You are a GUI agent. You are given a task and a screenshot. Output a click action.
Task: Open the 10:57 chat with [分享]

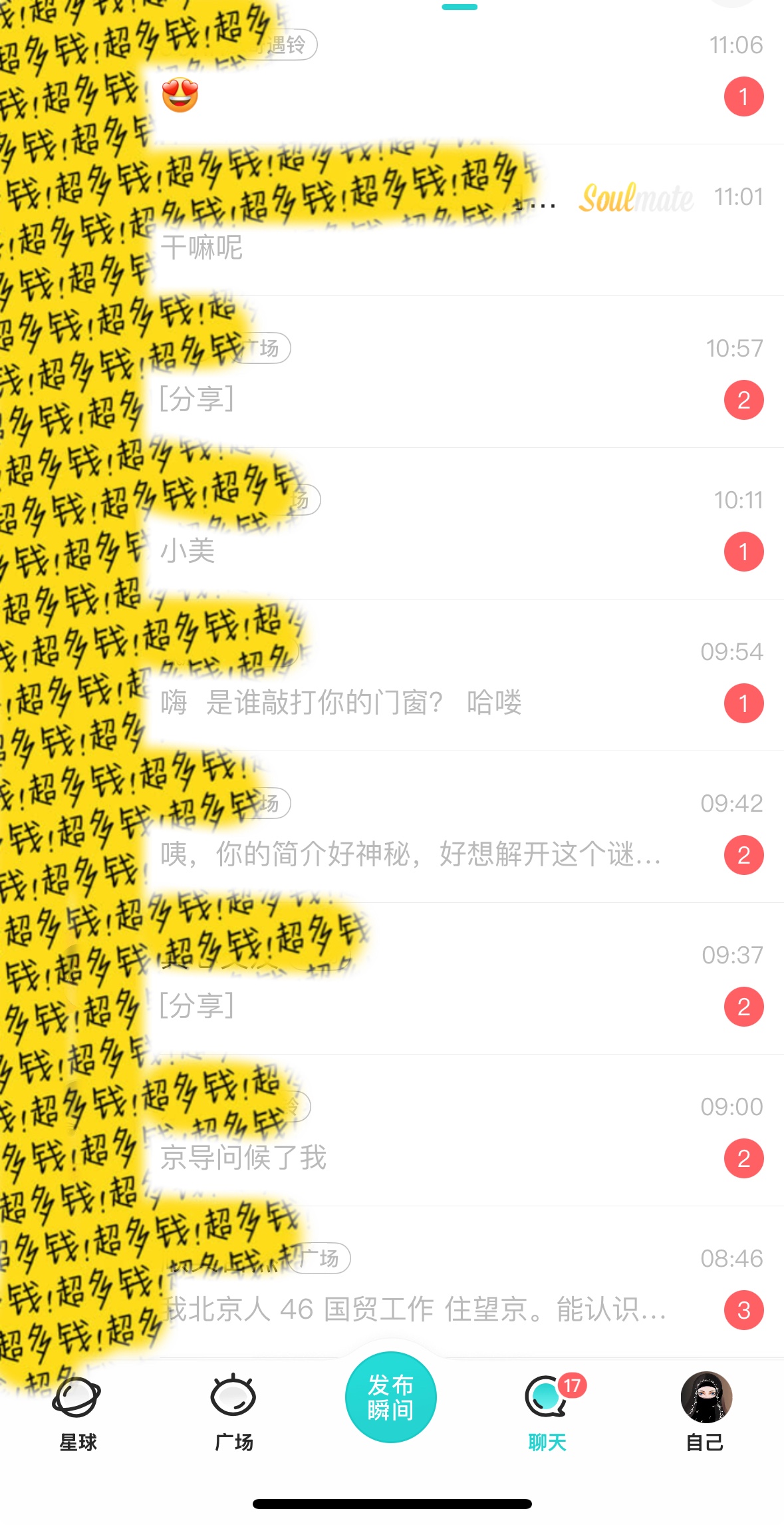[x=392, y=372]
